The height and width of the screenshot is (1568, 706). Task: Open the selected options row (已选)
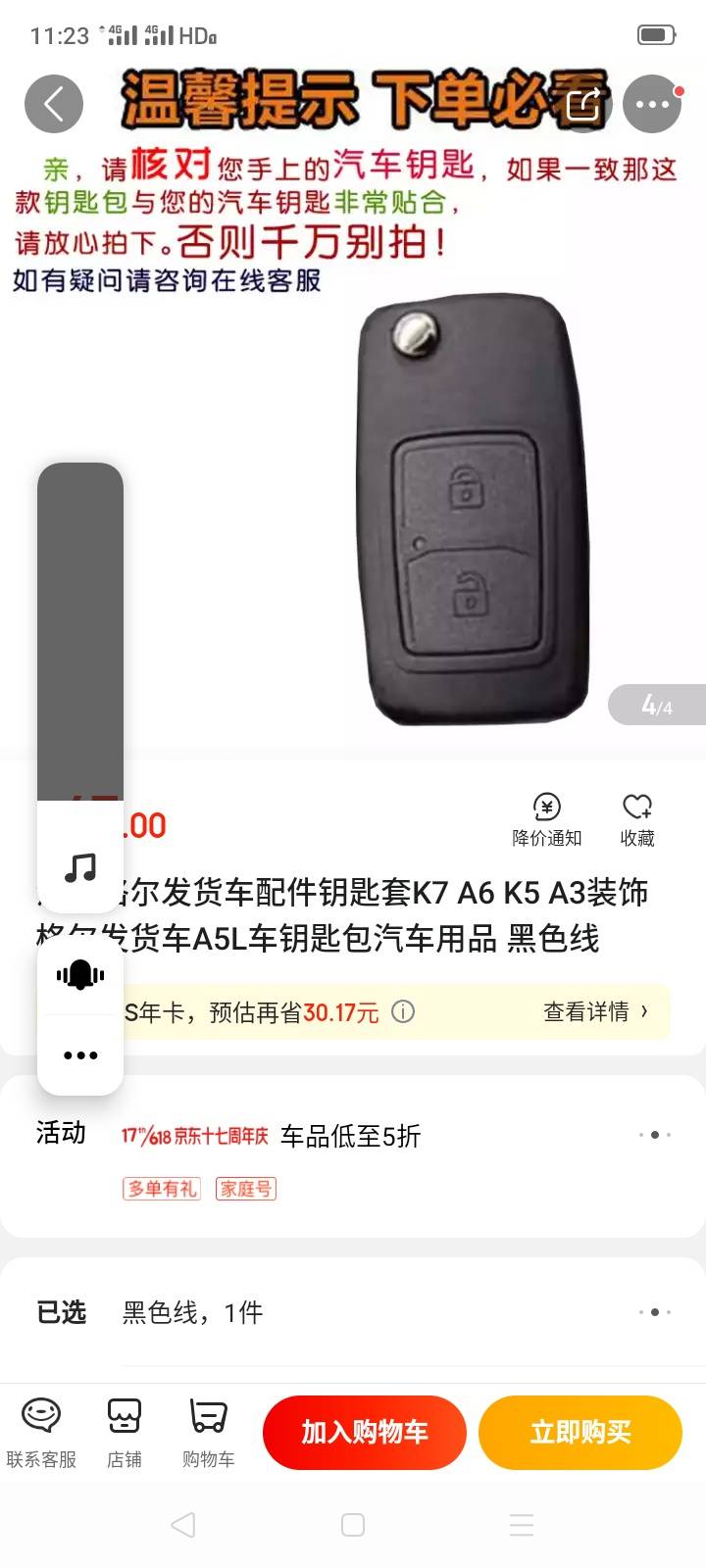pyautogui.click(x=353, y=1312)
